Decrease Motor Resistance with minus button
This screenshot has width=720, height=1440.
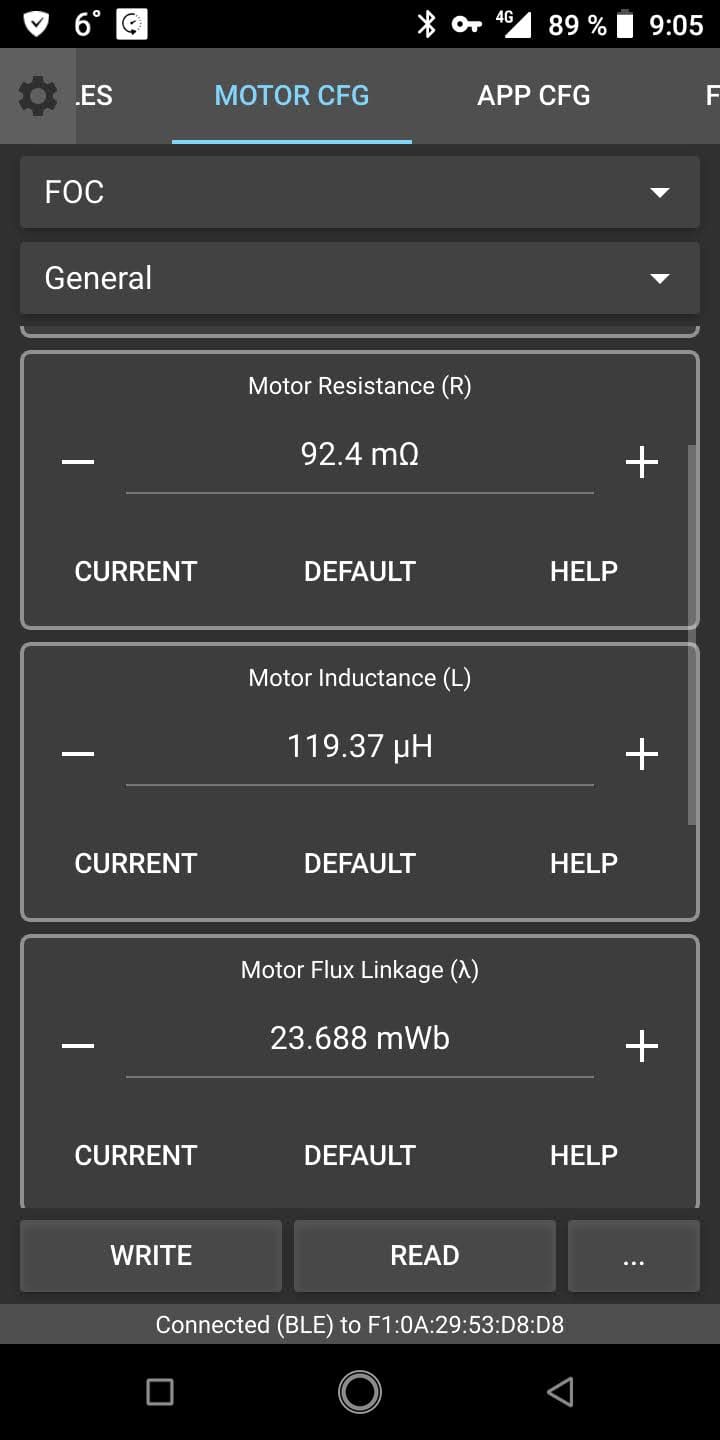(x=78, y=462)
